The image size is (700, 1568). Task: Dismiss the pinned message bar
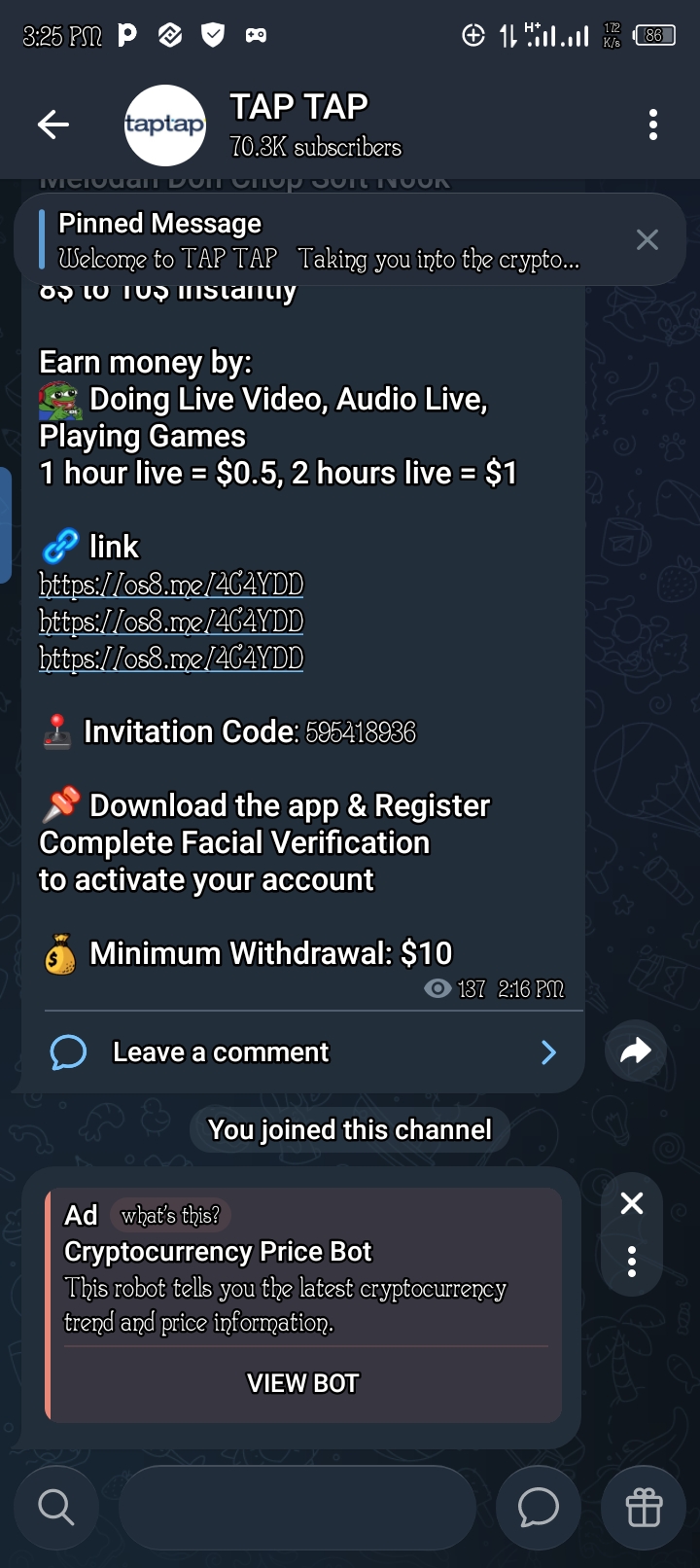(647, 240)
